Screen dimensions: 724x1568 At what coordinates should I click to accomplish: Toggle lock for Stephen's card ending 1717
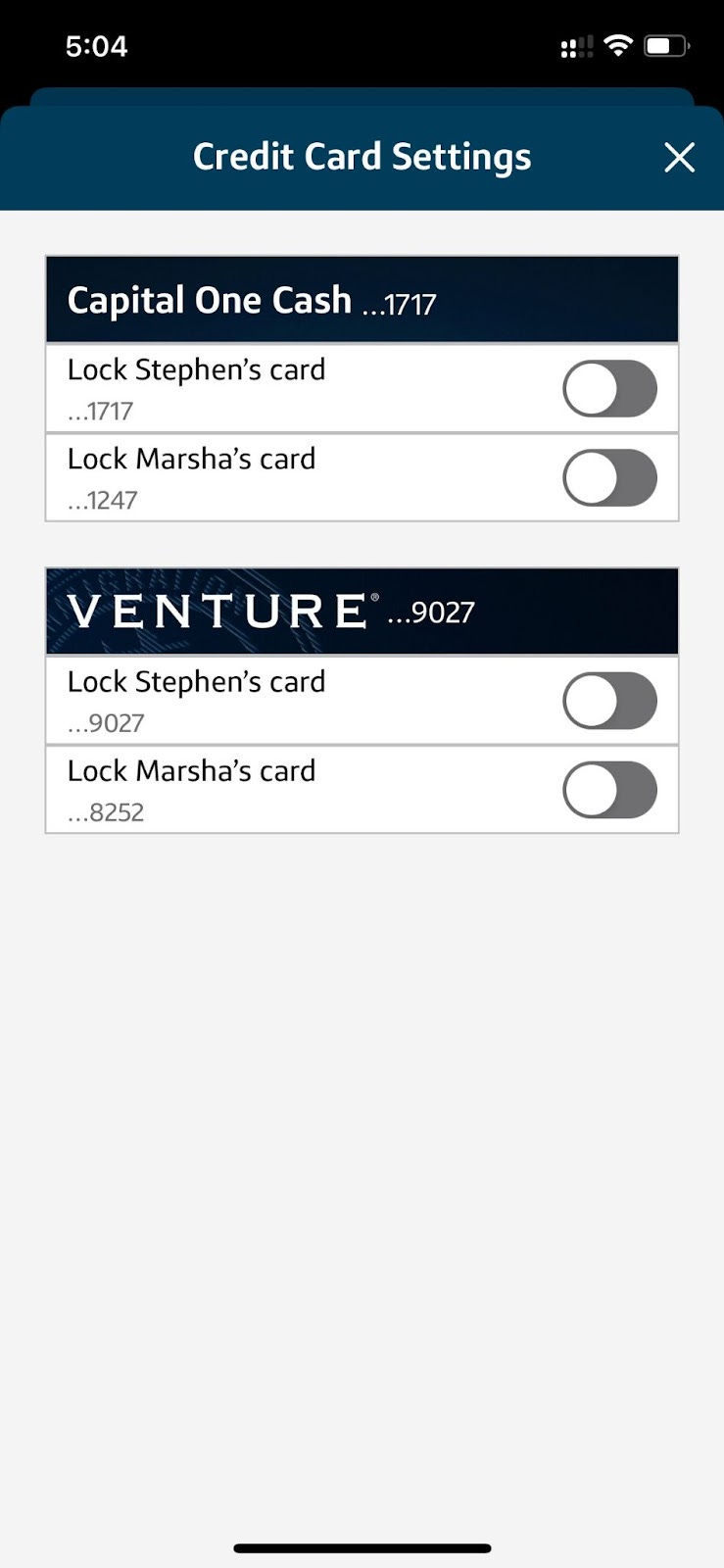point(609,388)
